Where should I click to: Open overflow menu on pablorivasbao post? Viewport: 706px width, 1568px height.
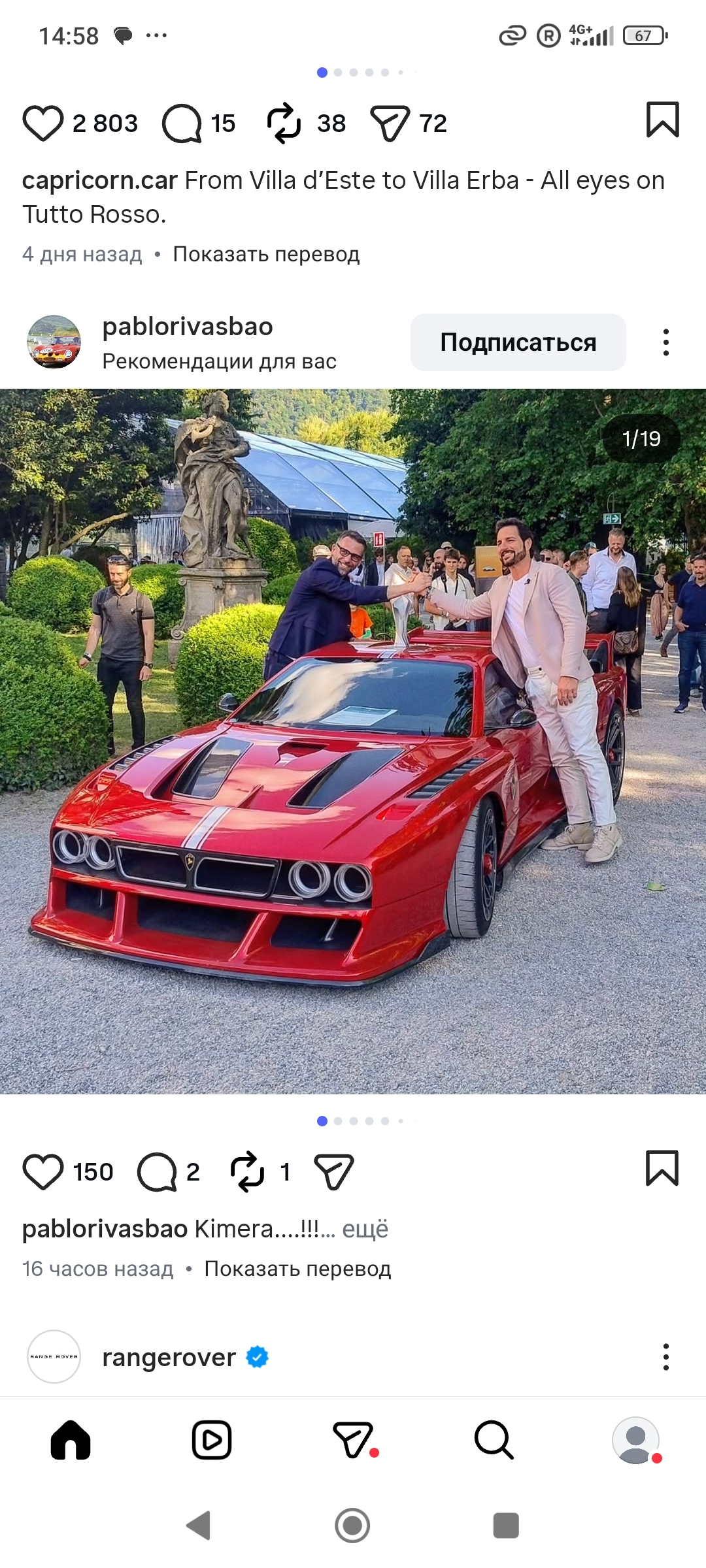(665, 342)
